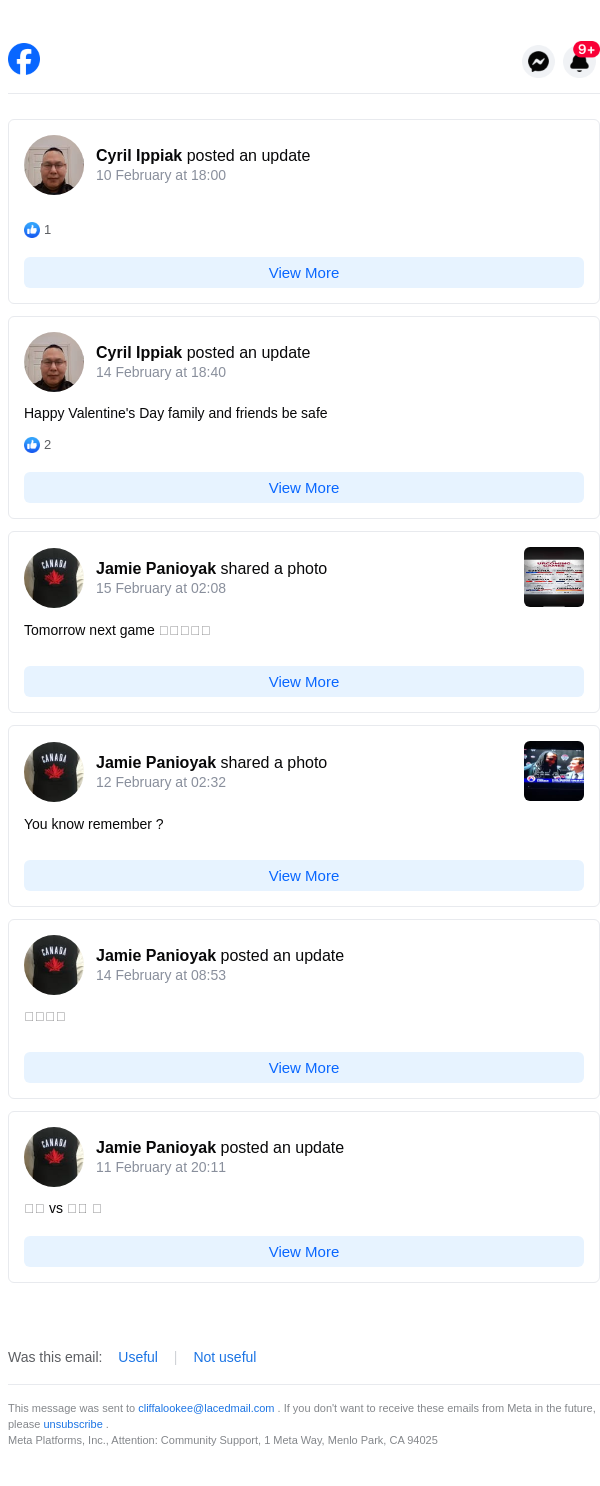Open Jamie Panioyak's name on 15 February post
The width and height of the screenshot is (600, 1486).
pos(156,569)
